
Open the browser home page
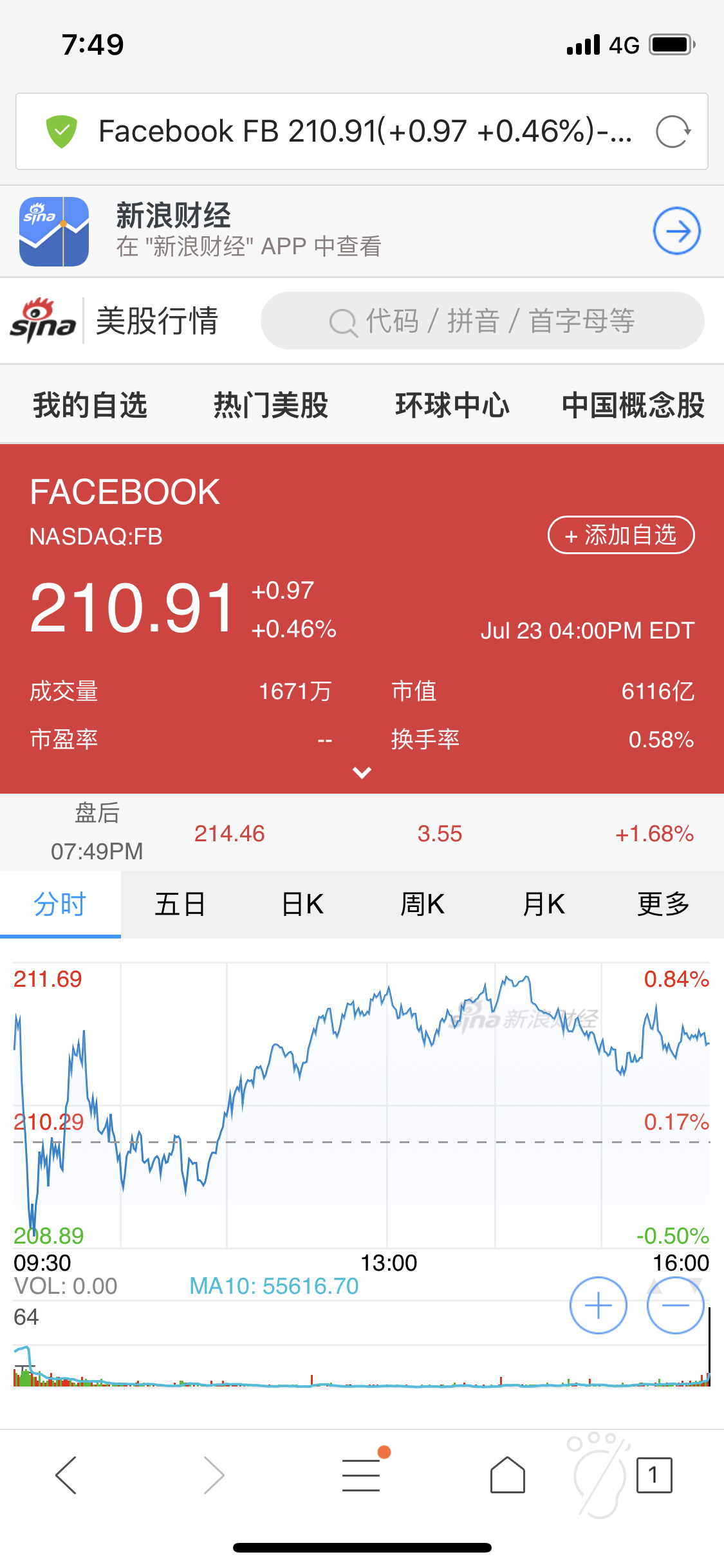tap(507, 1475)
